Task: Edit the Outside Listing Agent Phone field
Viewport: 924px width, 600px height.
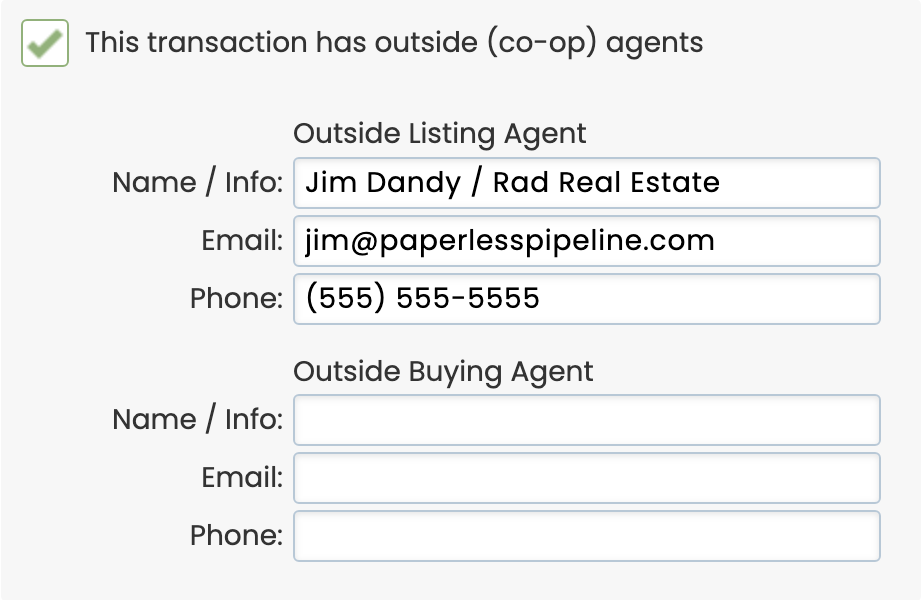Action: point(586,299)
